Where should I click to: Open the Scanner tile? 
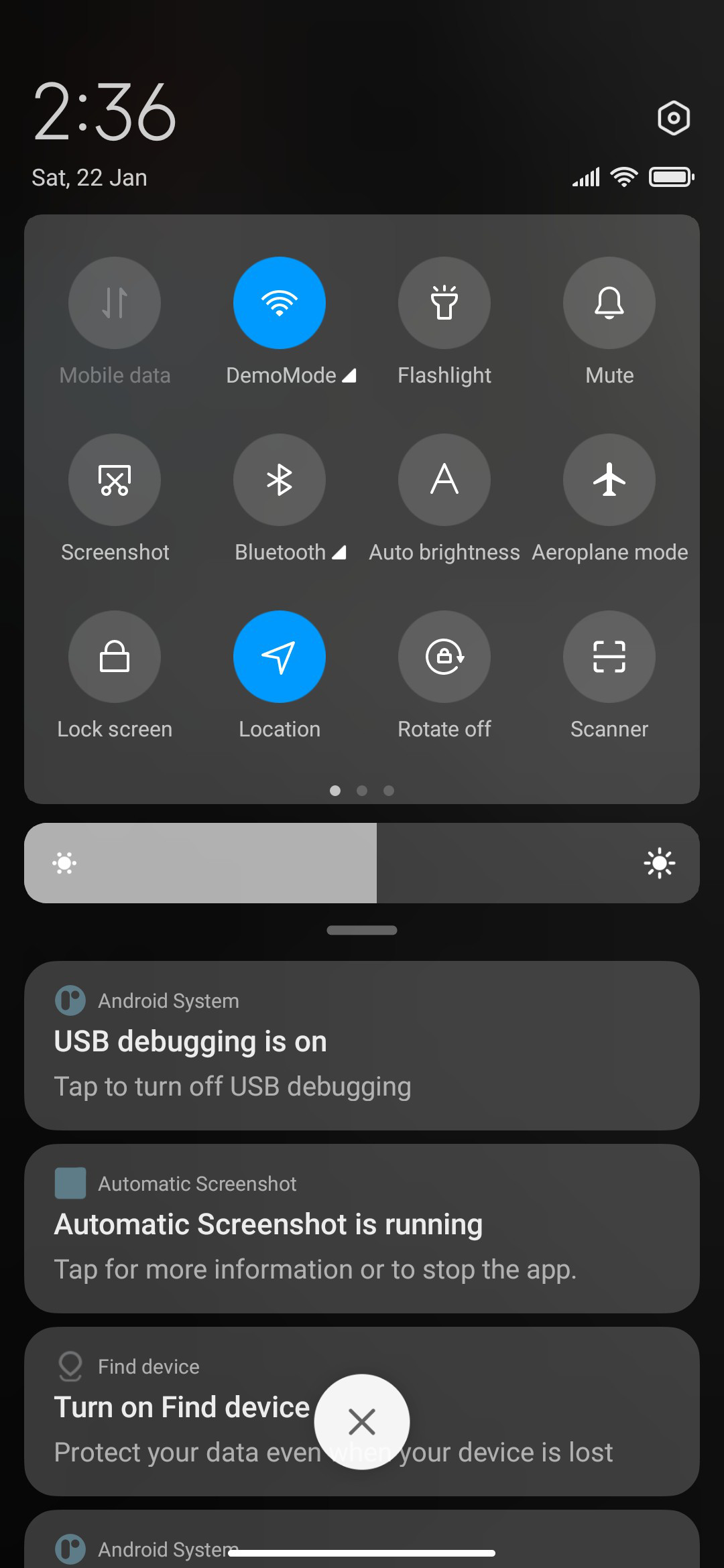[609, 657]
